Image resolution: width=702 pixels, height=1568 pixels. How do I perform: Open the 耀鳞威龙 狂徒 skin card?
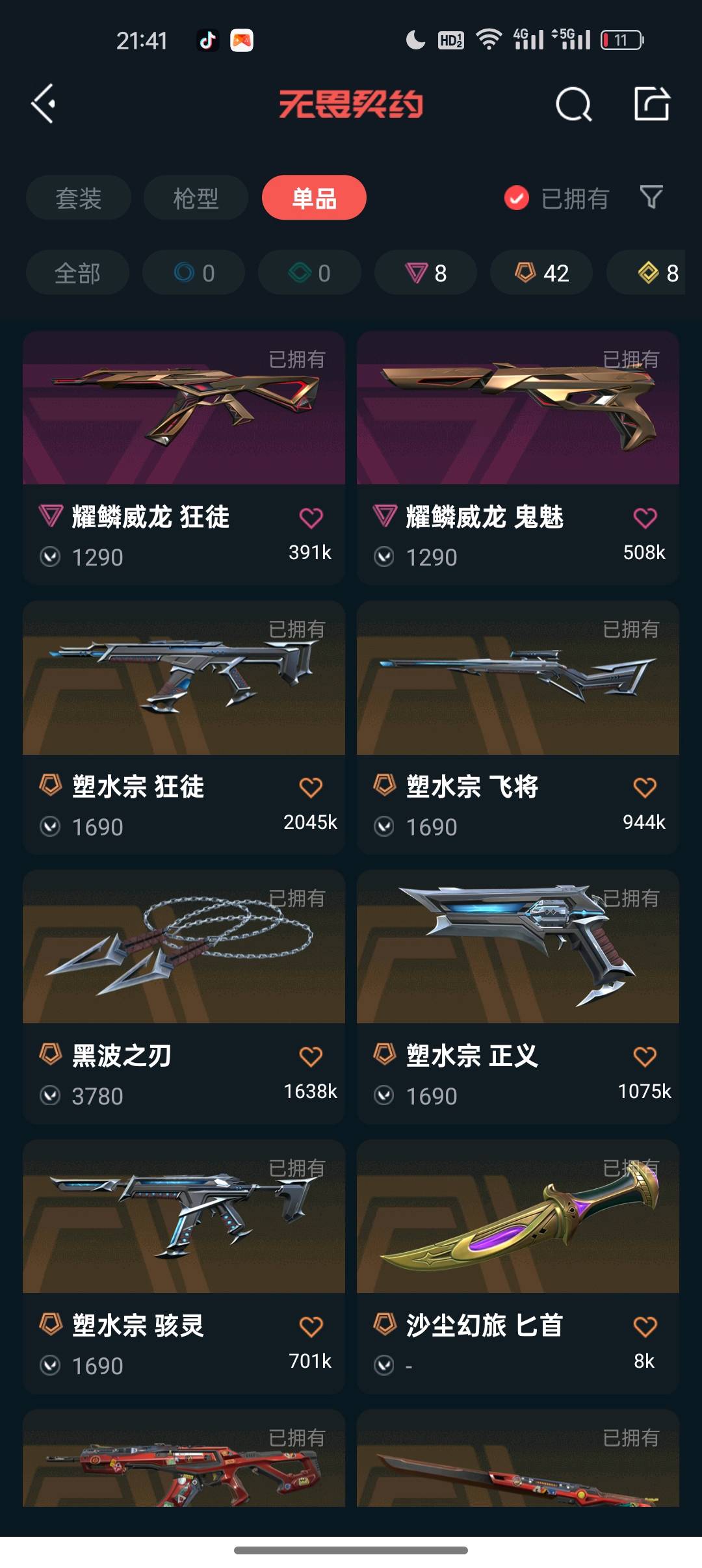184,458
